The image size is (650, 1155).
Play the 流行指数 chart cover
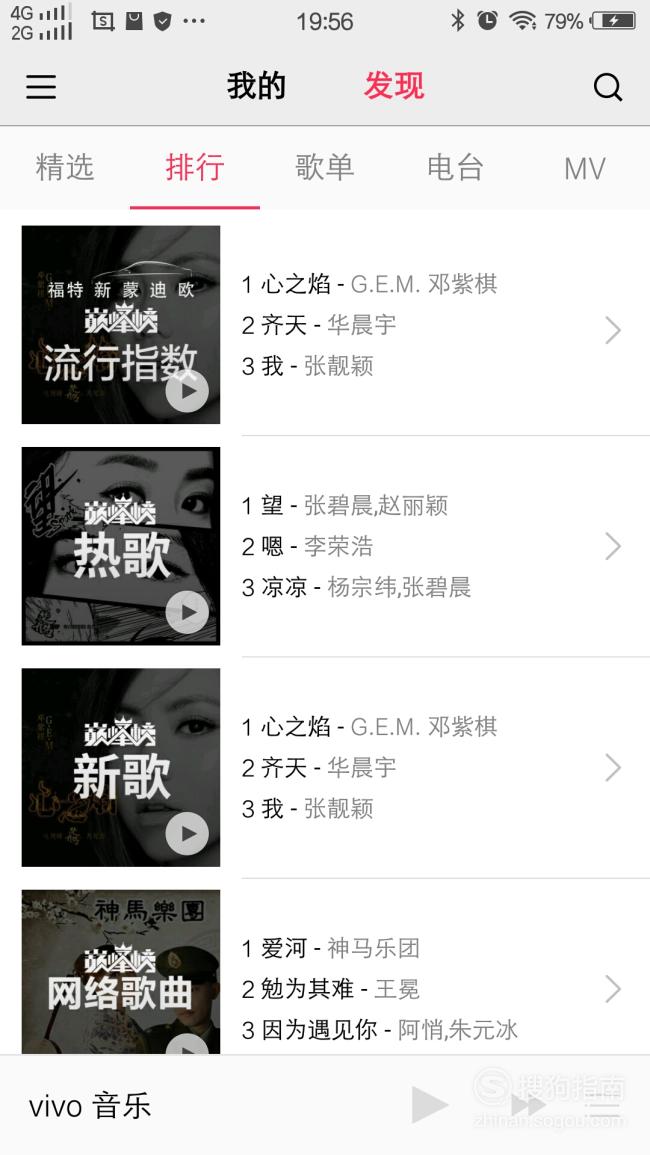click(x=187, y=391)
